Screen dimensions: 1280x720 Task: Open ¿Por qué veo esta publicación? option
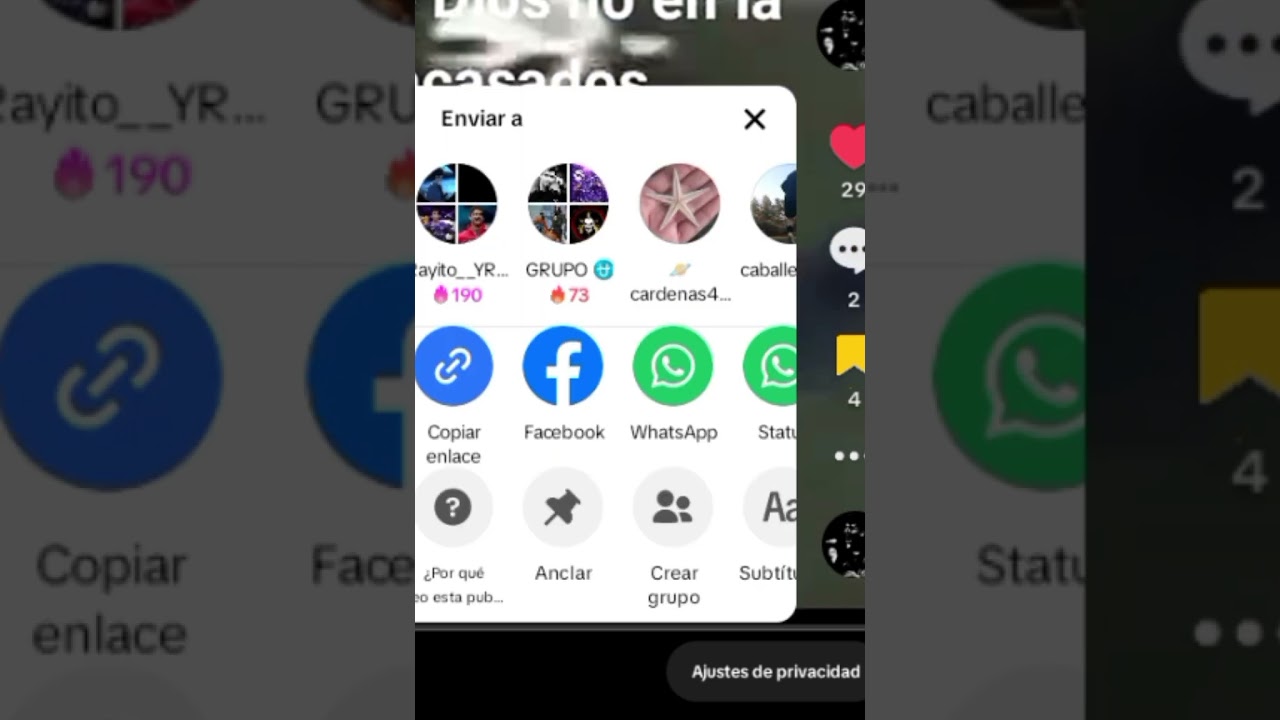pos(453,508)
